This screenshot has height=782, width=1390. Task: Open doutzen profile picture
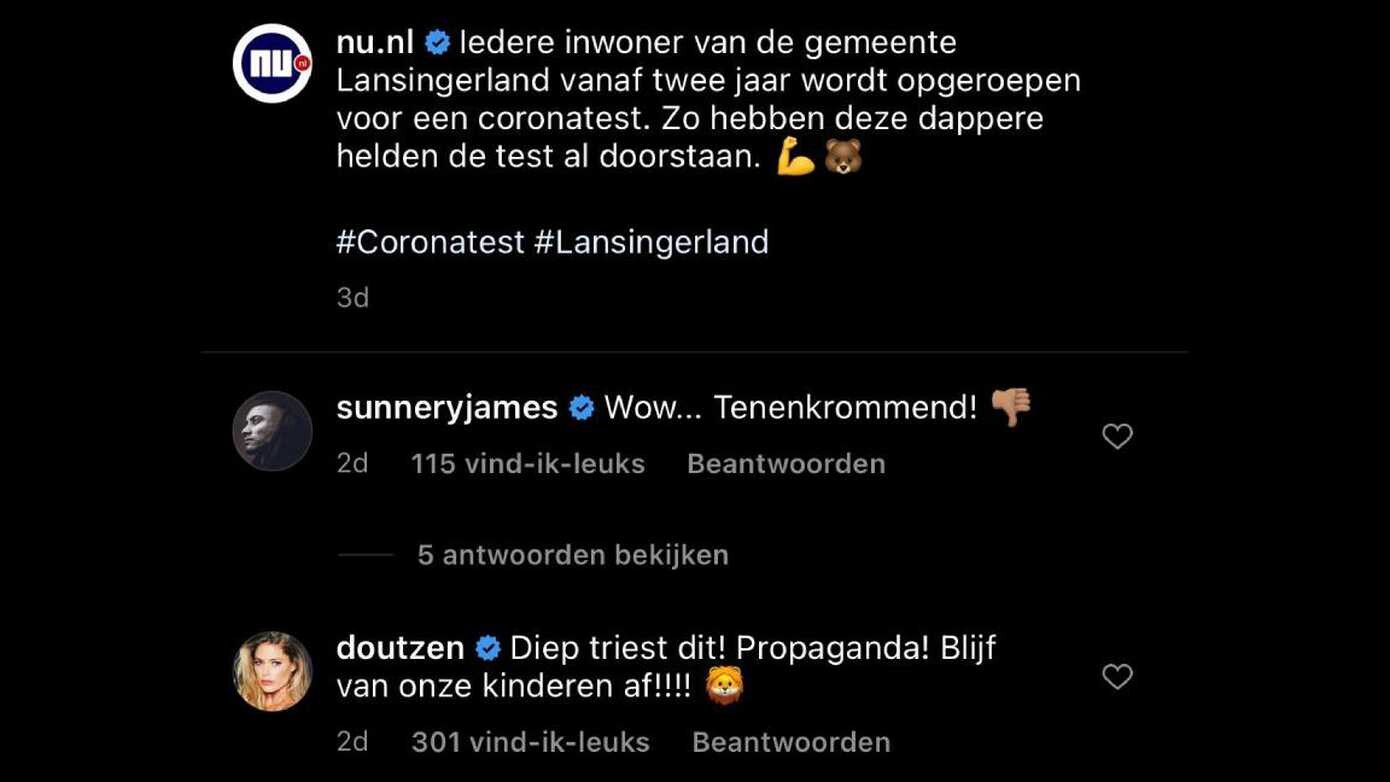point(272,671)
